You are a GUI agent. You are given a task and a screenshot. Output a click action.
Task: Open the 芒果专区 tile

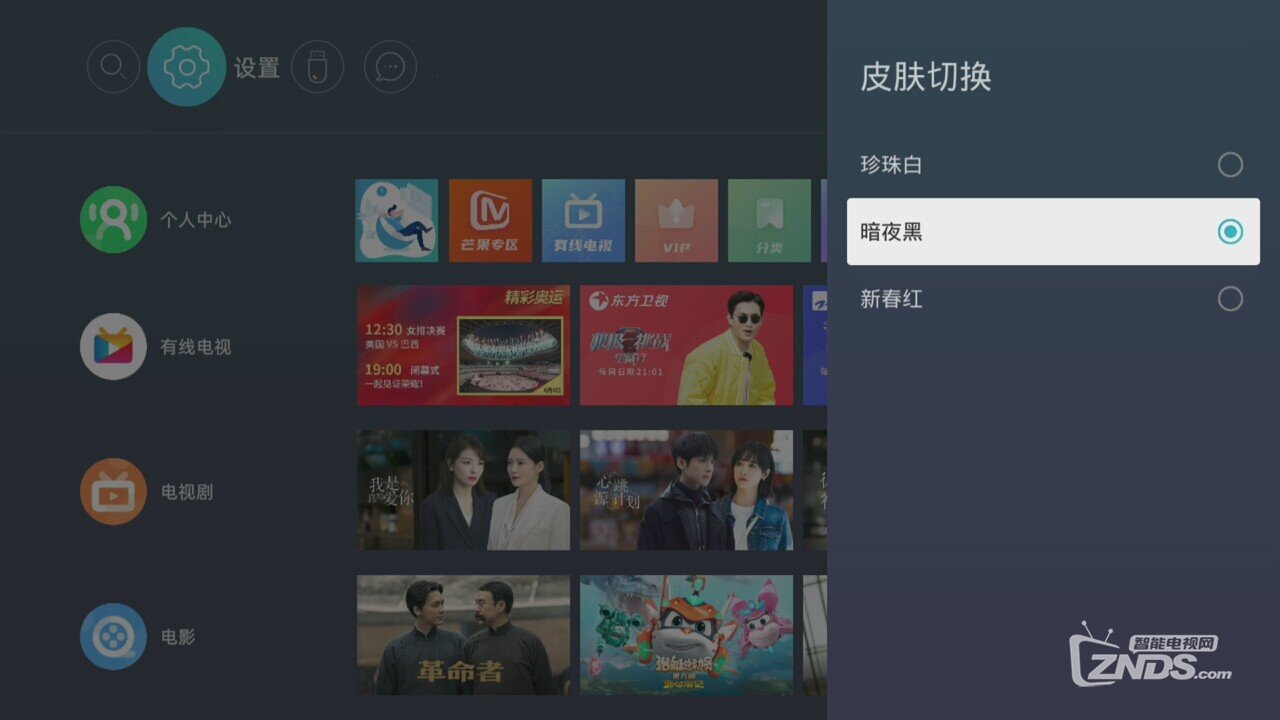pos(490,221)
